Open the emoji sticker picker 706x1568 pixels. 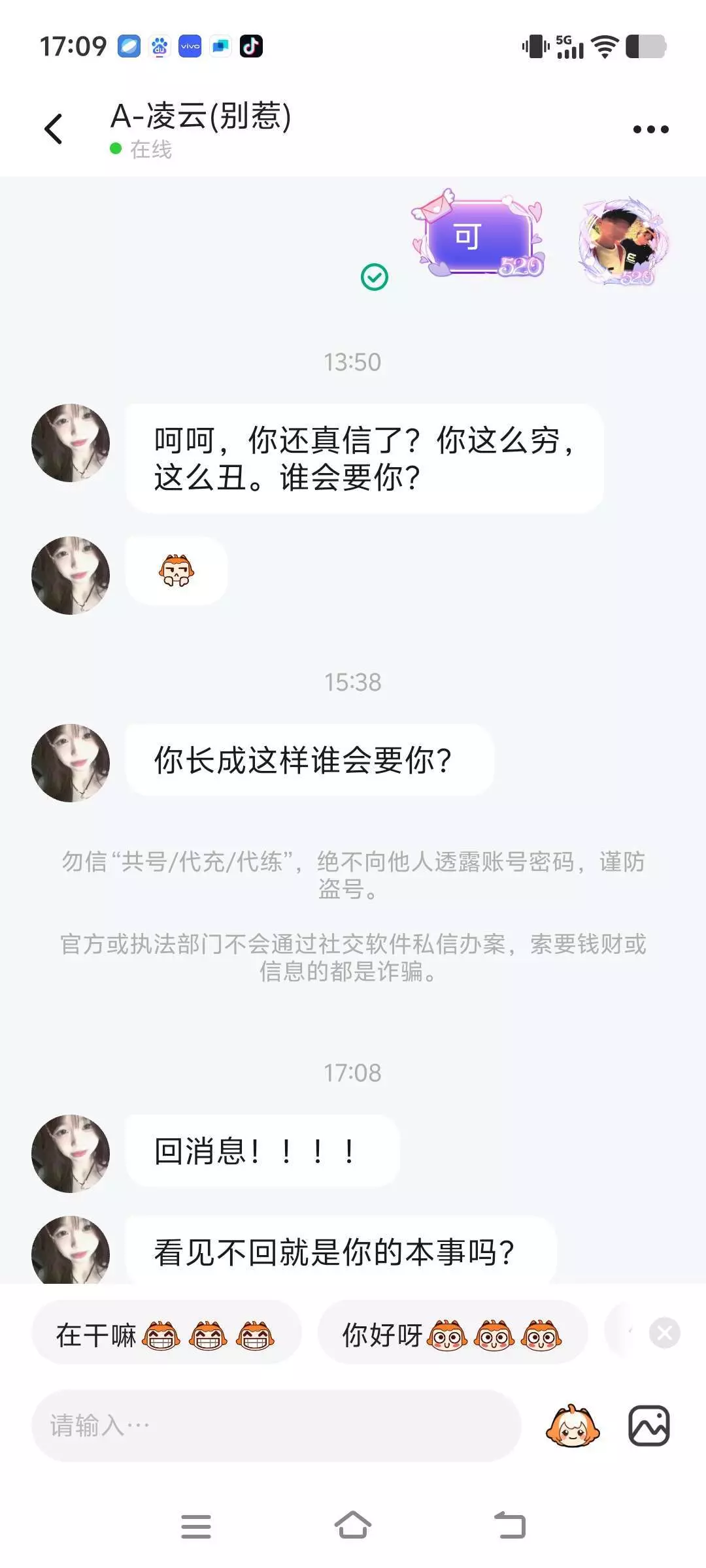pyautogui.click(x=573, y=1426)
